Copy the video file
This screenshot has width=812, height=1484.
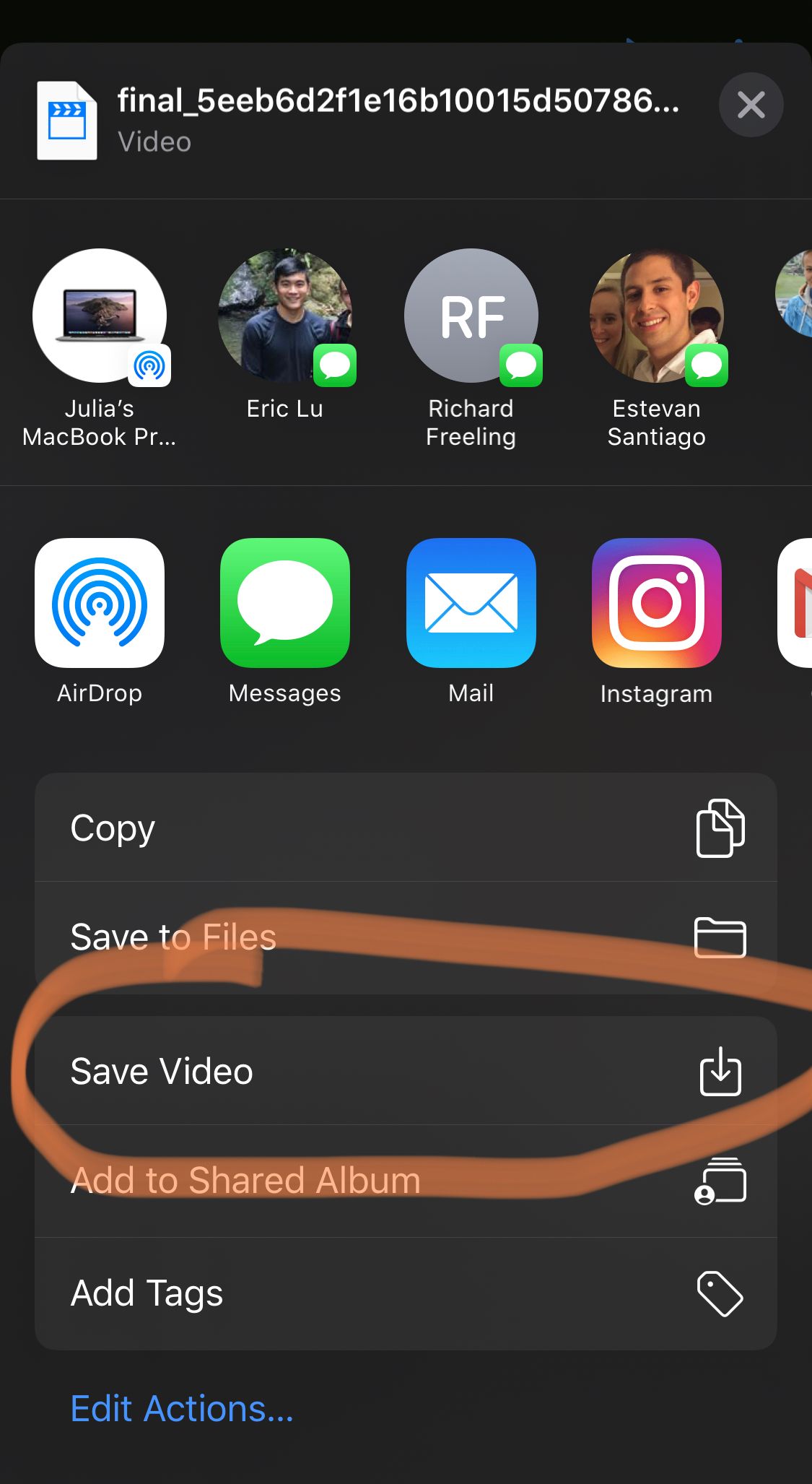pyautogui.click(x=406, y=828)
